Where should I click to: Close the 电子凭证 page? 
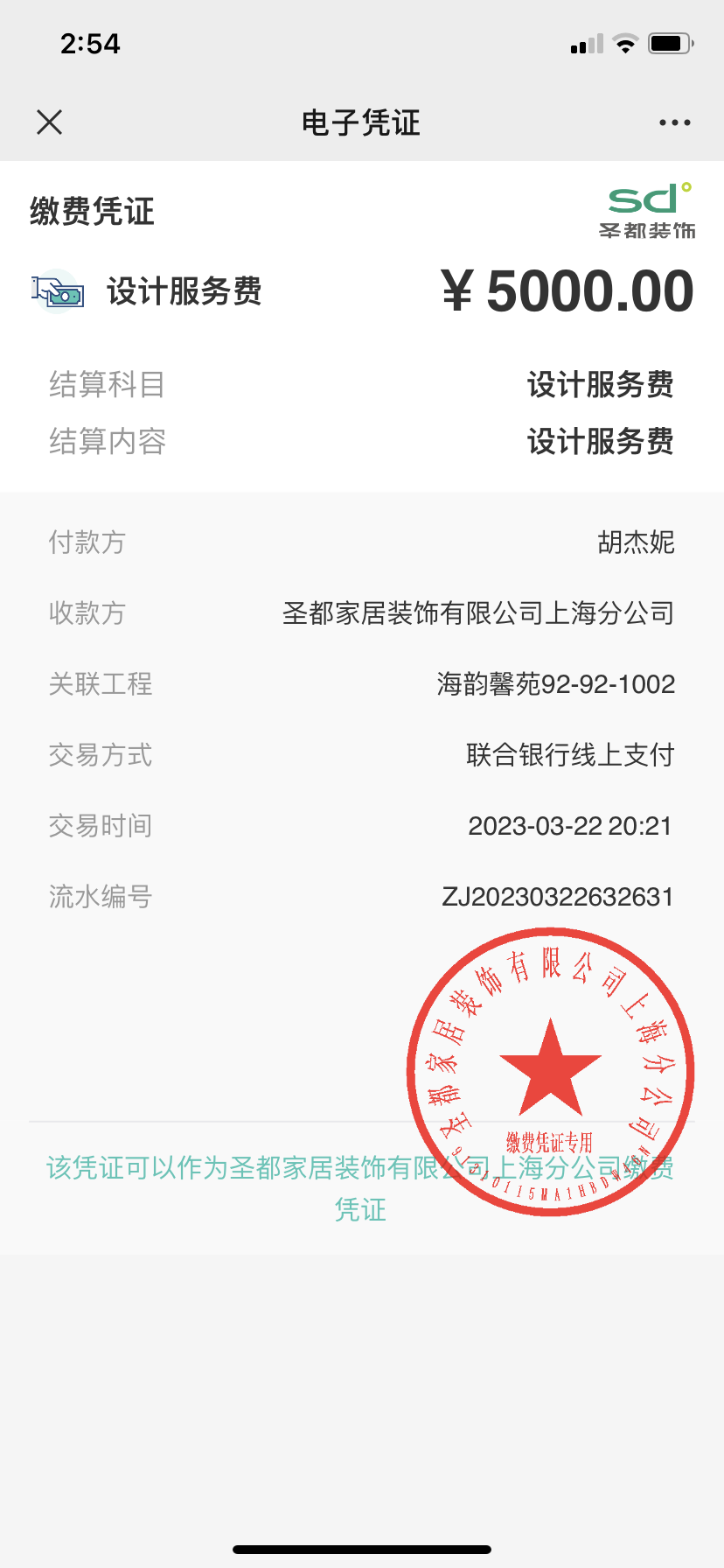50,122
